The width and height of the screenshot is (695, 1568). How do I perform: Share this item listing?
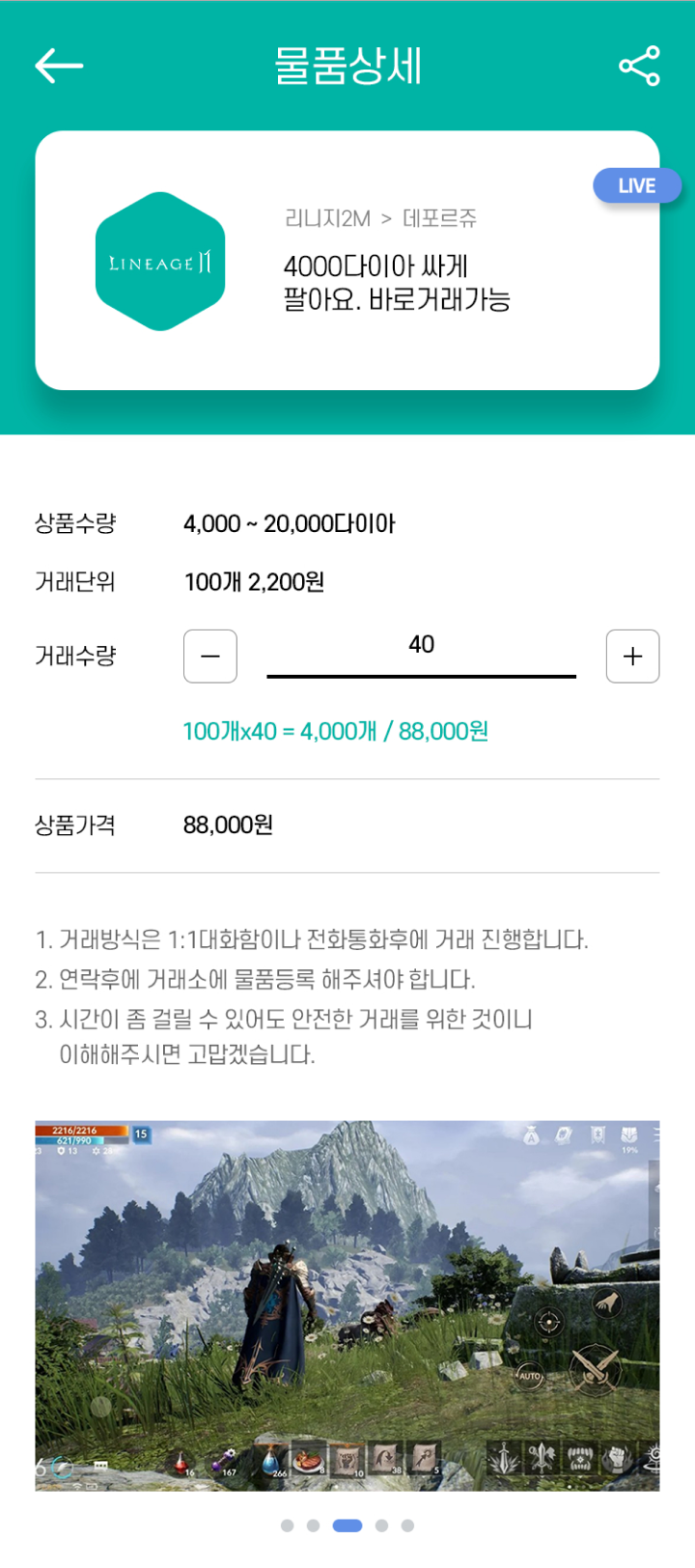[639, 66]
